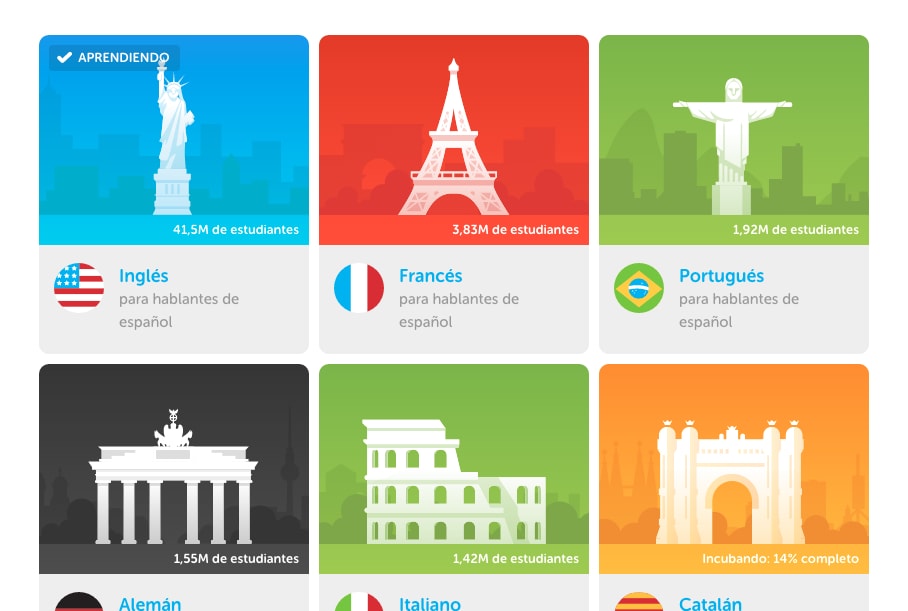View the Catalán course in incubation
908x611 pixels.
(734, 480)
